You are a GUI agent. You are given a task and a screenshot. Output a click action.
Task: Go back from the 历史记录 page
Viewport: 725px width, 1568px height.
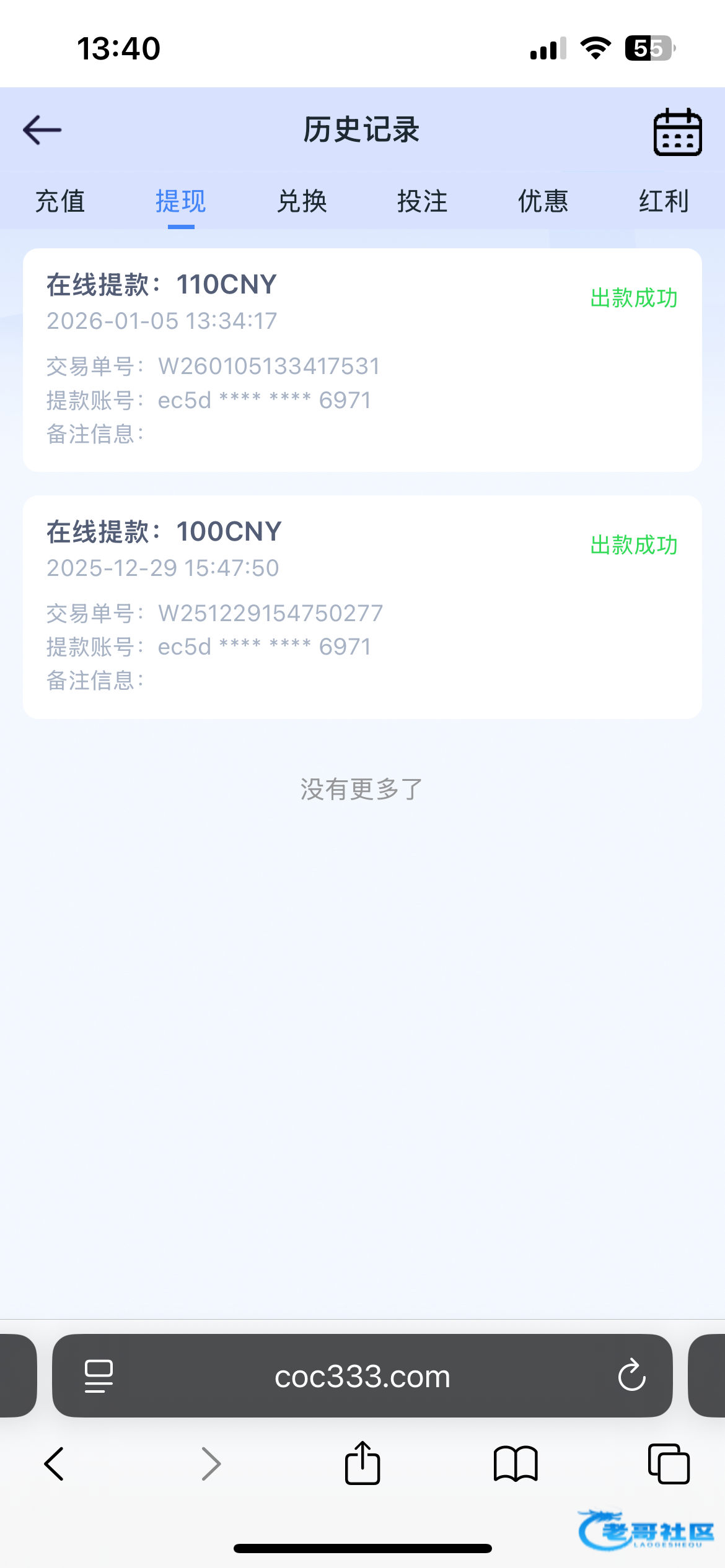pos(42,130)
